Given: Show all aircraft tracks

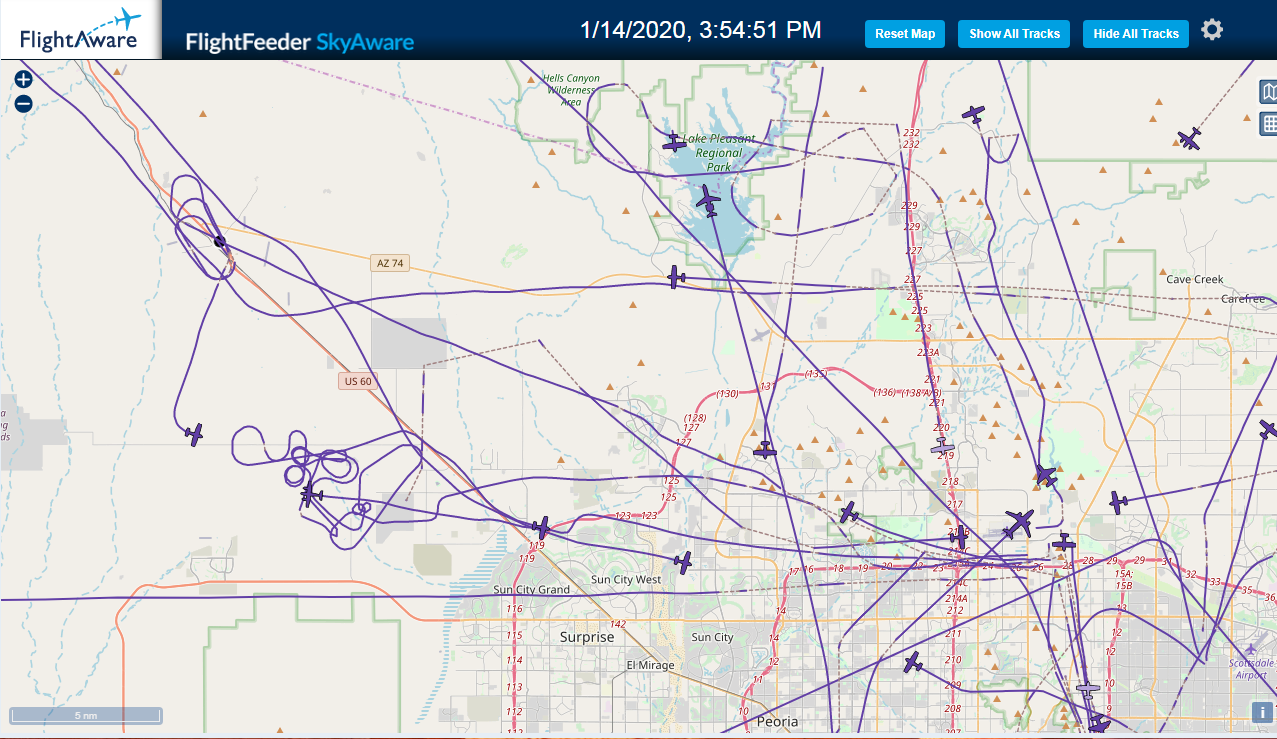Looking at the screenshot, I should (x=1014, y=34).
